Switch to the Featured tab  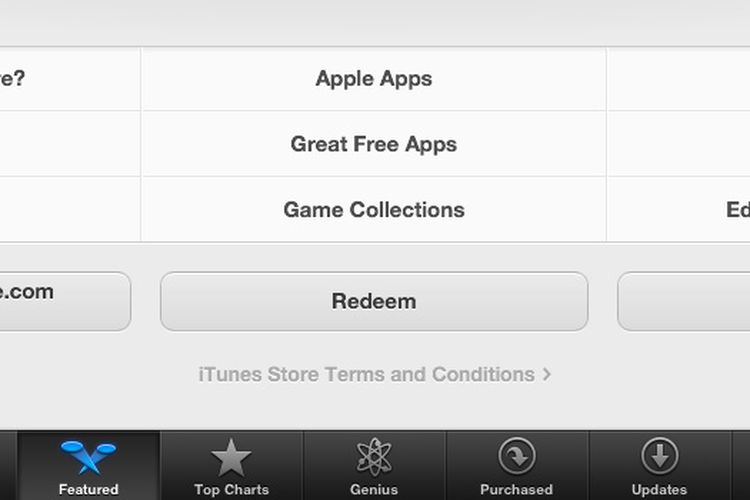[x=88, y=467]
